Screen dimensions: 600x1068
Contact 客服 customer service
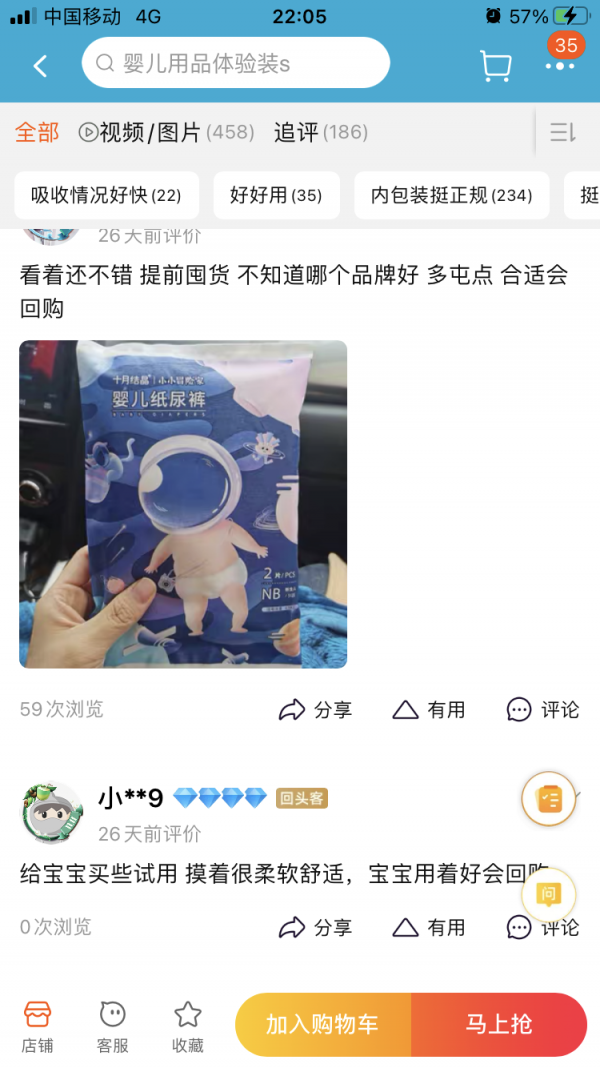click(x=113, y=1026)
